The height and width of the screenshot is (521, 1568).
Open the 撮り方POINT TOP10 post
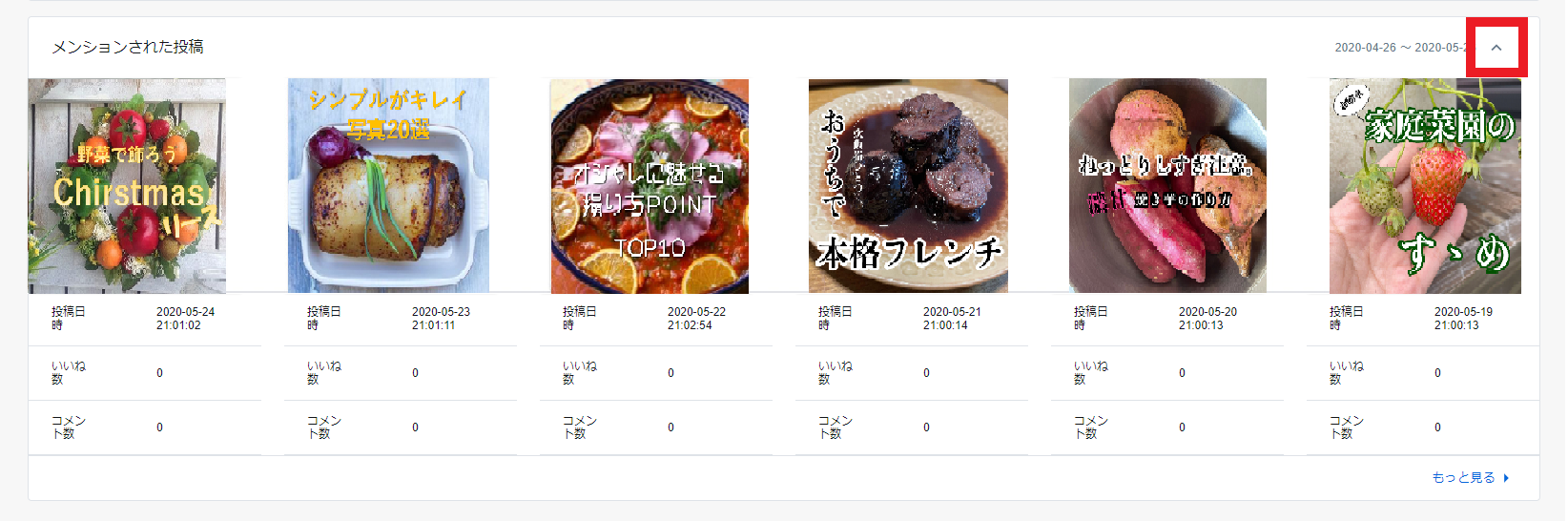[650, 186]
